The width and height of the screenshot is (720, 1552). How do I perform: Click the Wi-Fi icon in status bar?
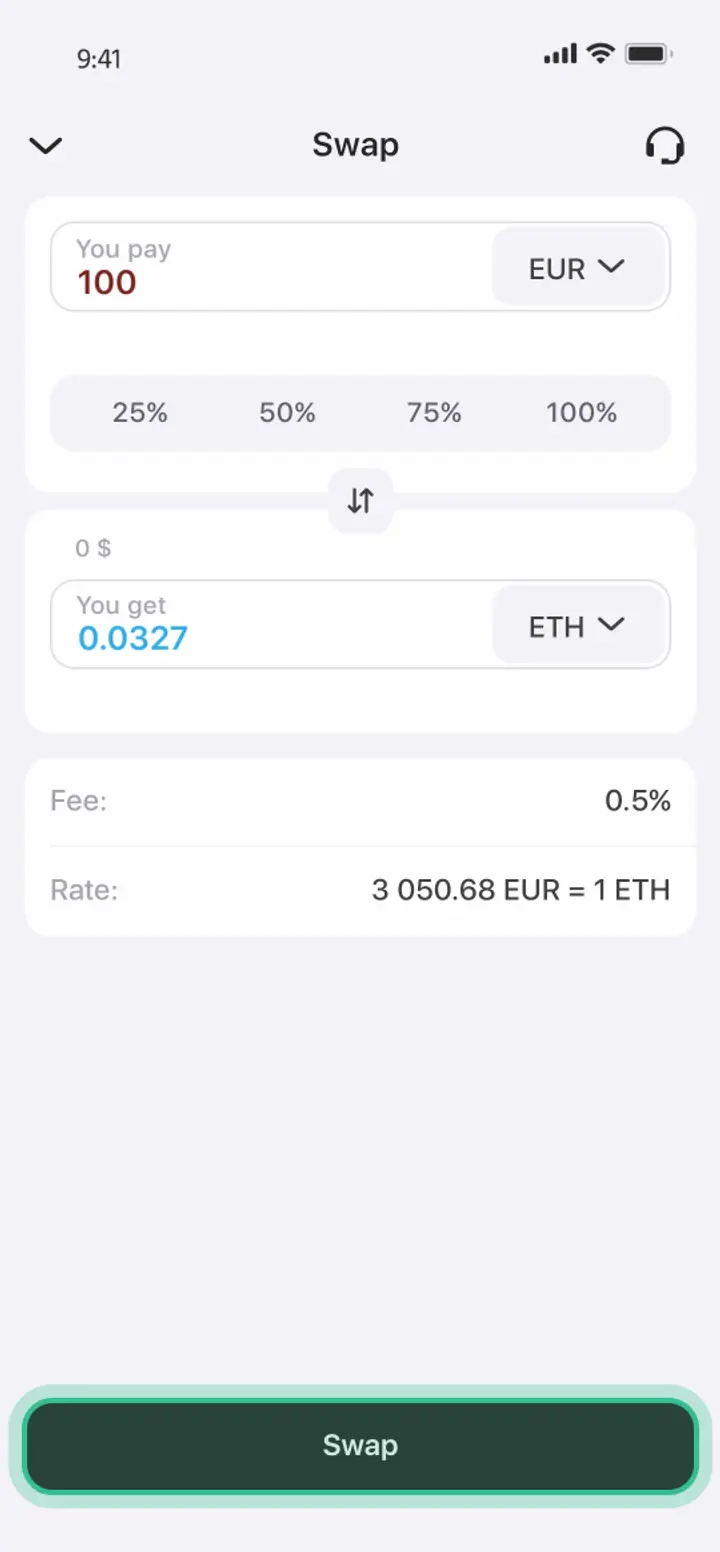tap(601, 54)
